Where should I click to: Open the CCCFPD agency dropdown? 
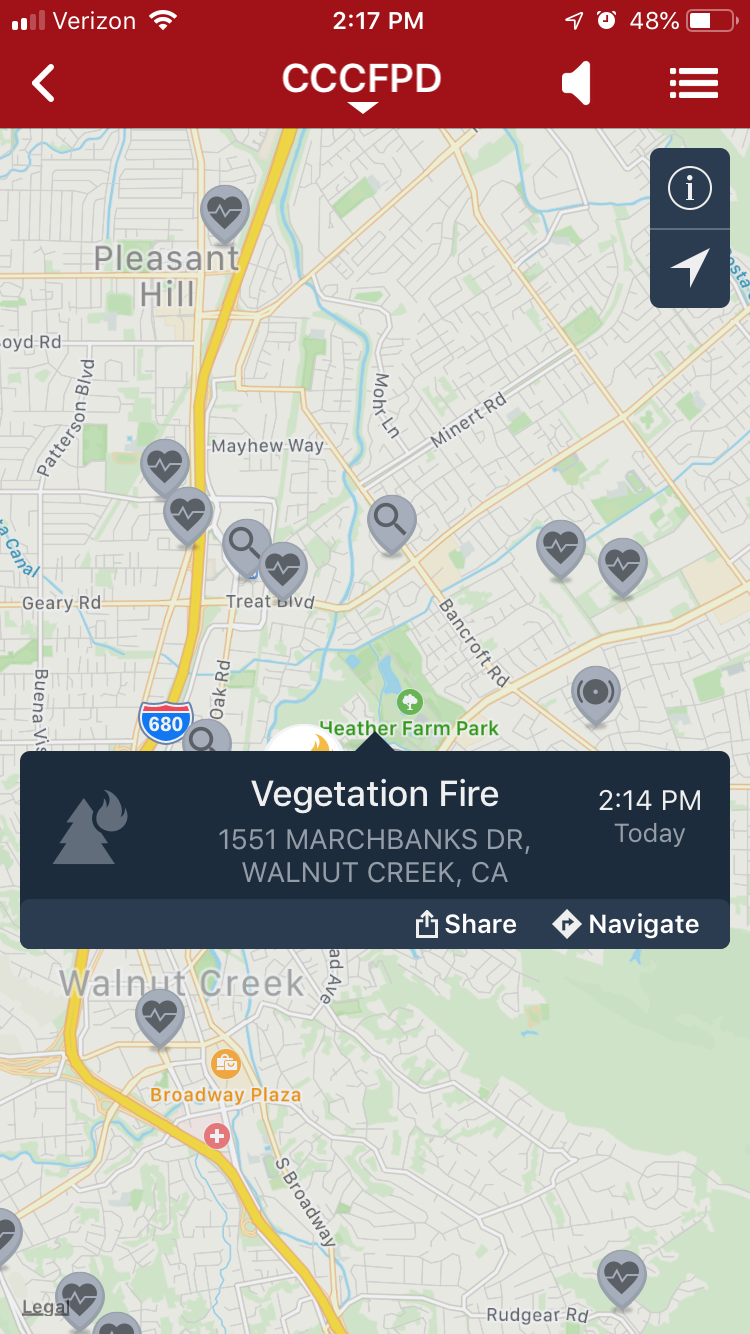(361, 84)
